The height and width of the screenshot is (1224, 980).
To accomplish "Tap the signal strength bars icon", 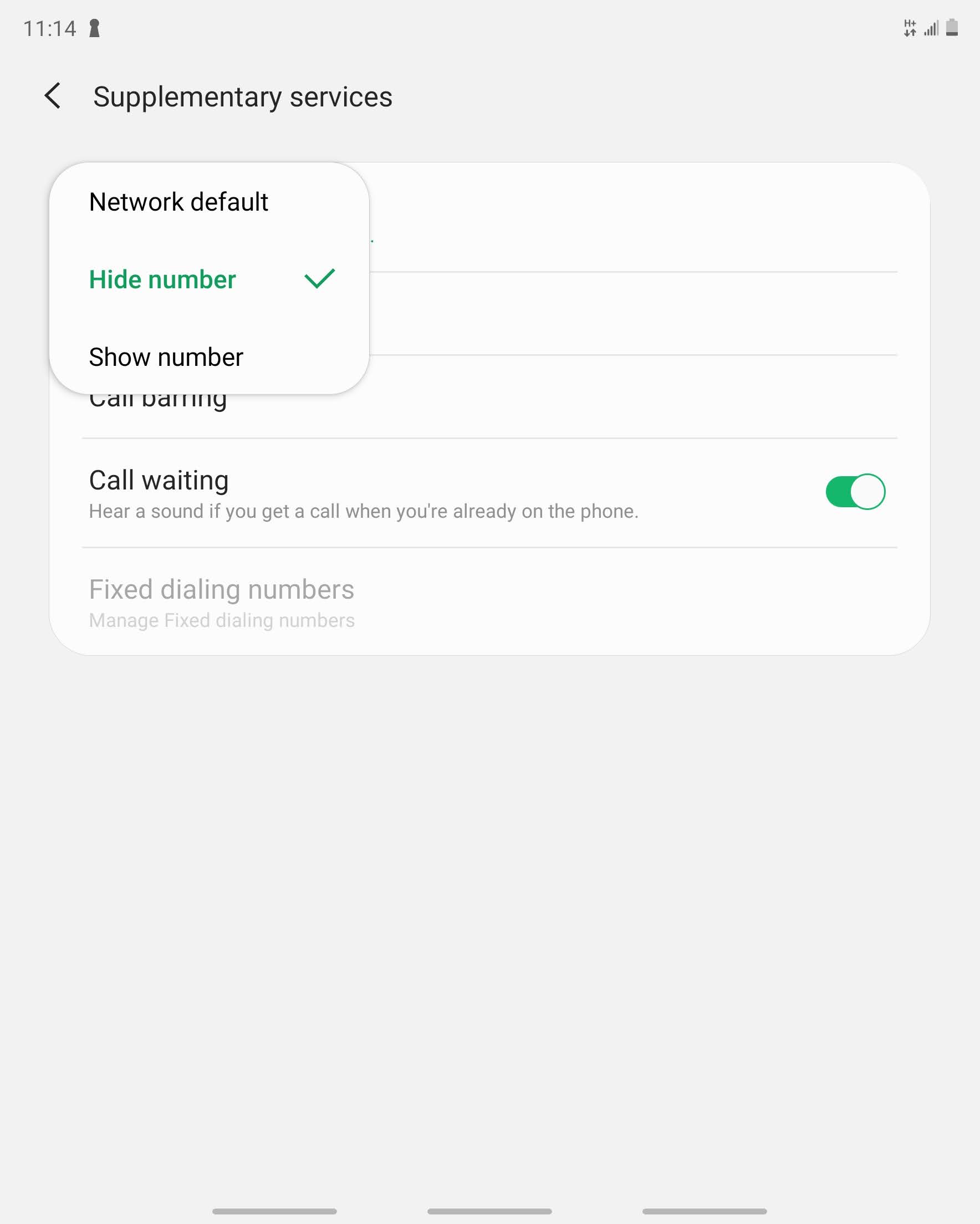I will [x=931, y=27].
